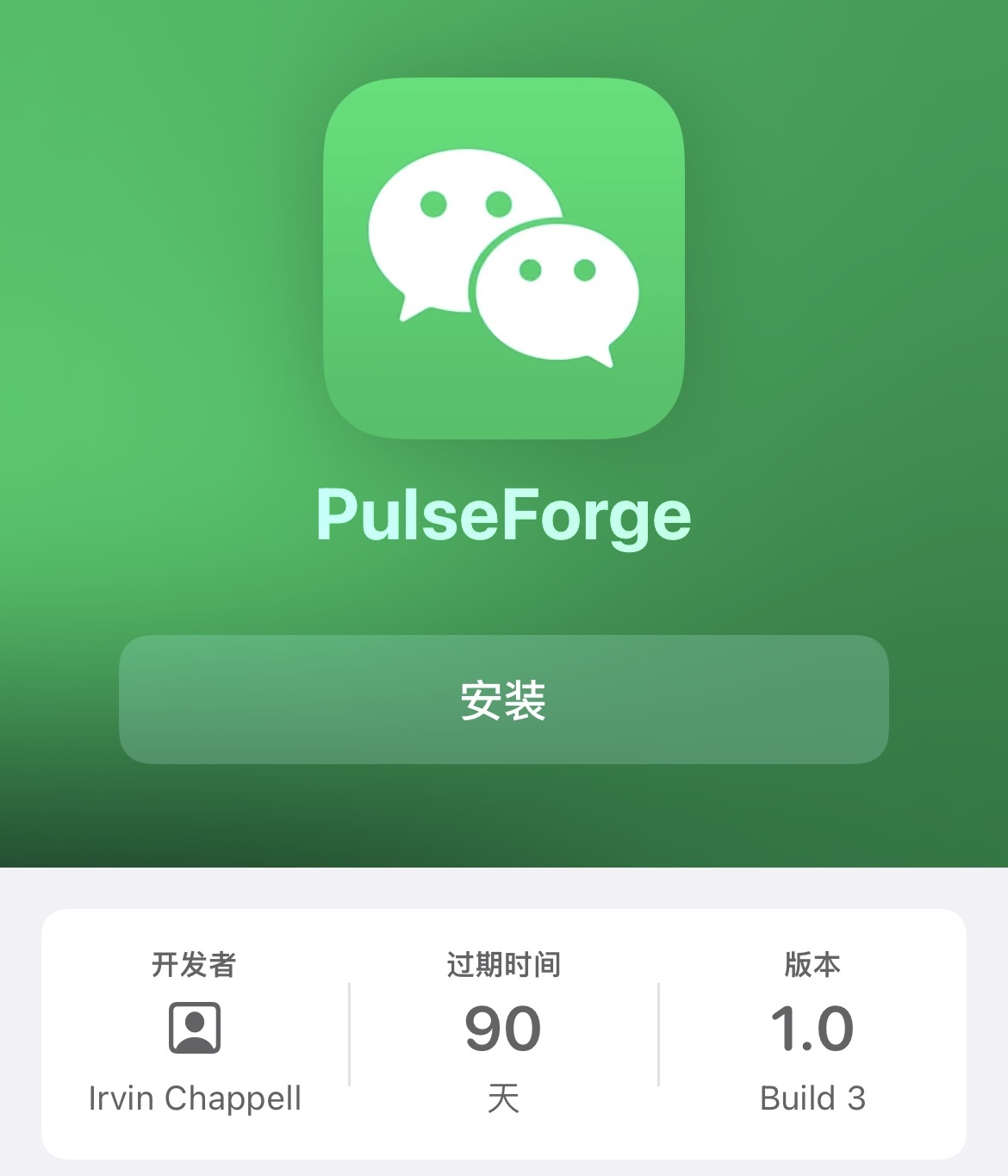Select the 版本 section label

click(815, 965)
